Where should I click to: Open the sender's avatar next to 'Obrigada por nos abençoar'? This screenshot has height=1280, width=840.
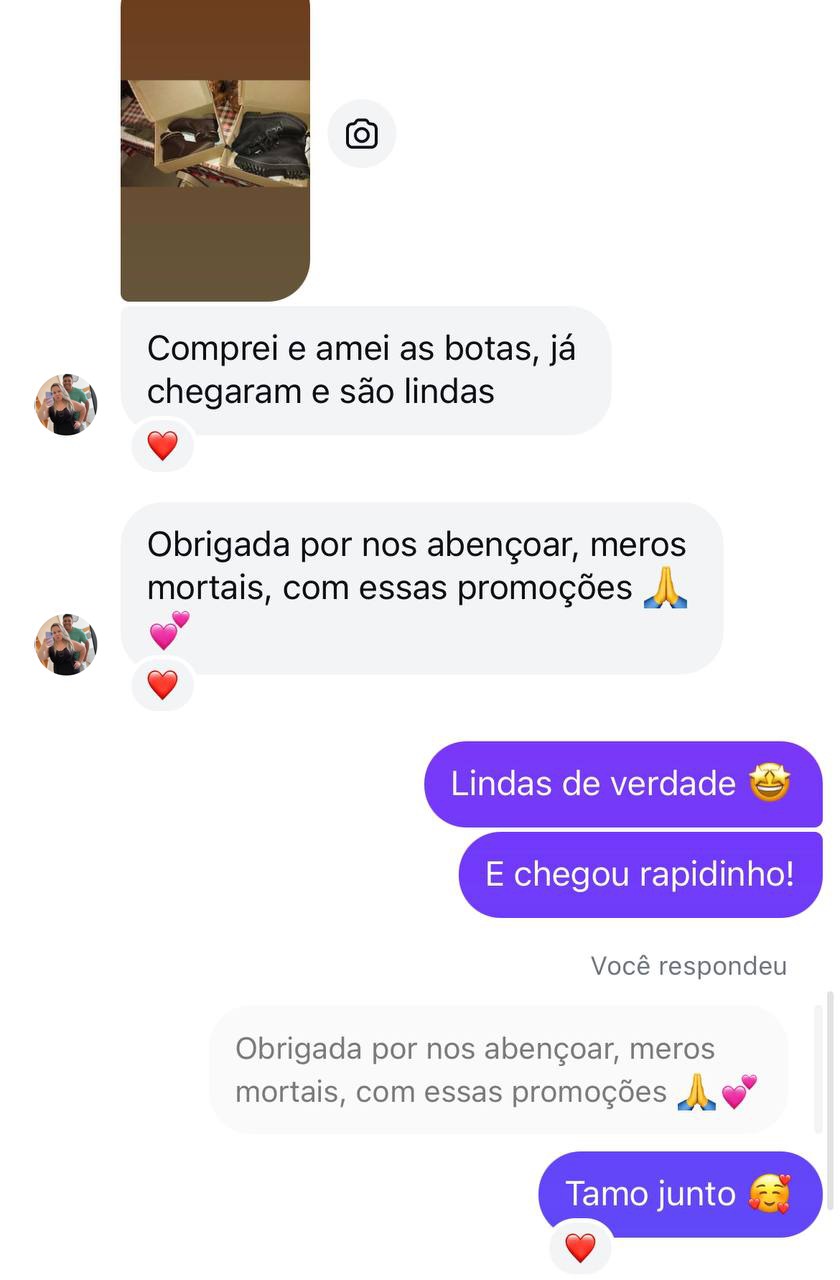[66, 645]
